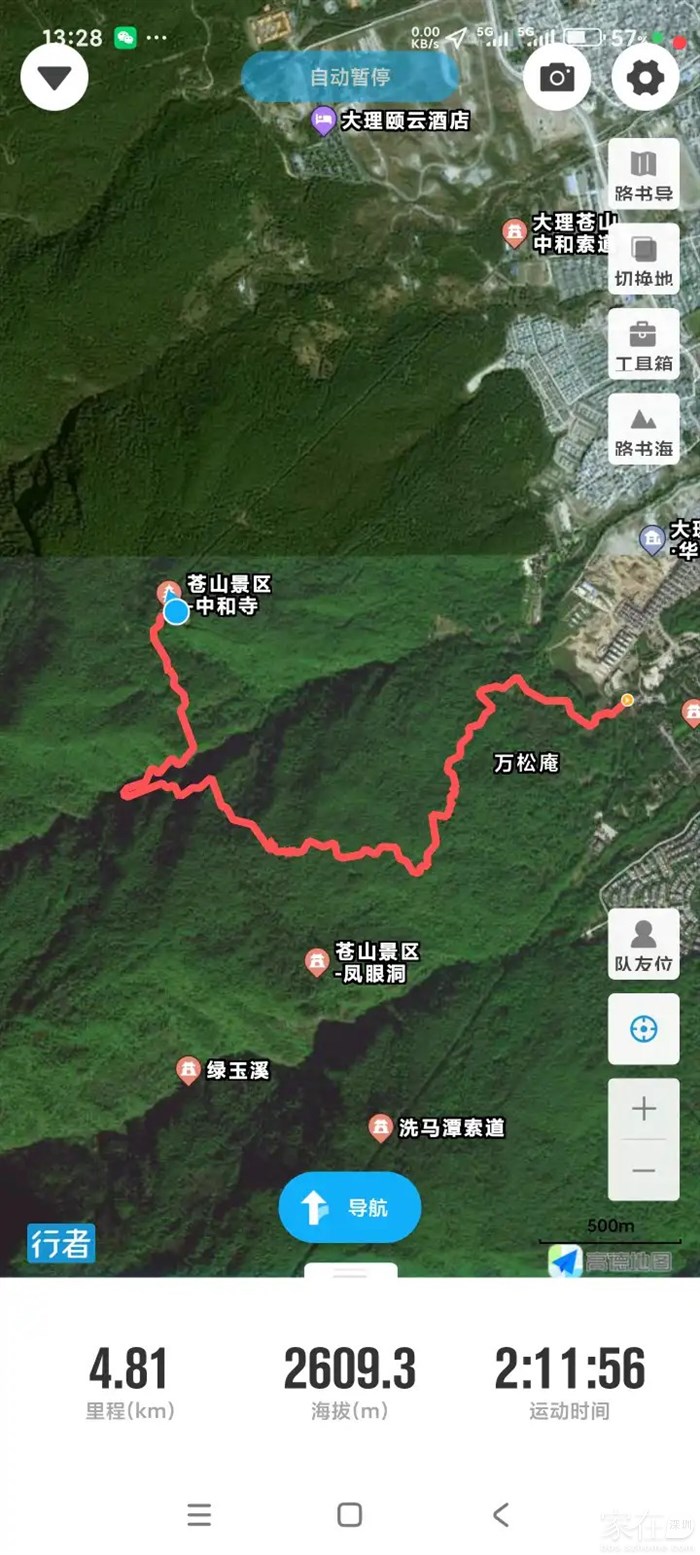Select the 大理颐云酒店 hotel marker
700x1555 pixels.
[x=323, y=122]
